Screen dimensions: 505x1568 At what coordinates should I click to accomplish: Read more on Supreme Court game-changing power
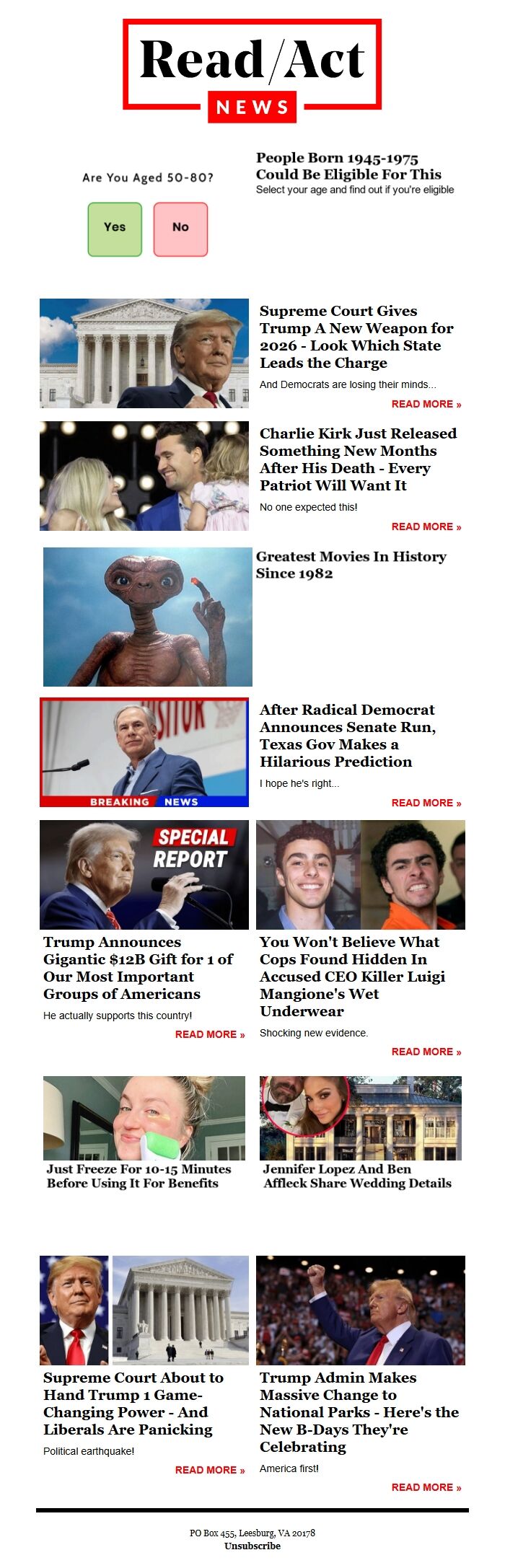point(209,1470)
